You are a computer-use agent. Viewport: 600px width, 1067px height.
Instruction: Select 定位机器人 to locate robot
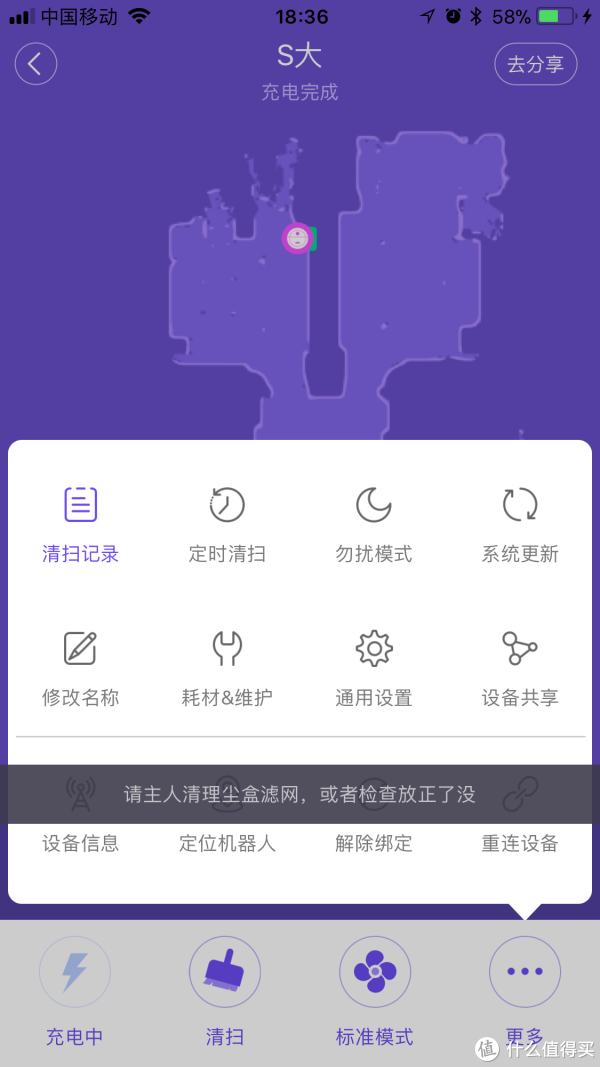pyautogui.click(x=227, y=842)
